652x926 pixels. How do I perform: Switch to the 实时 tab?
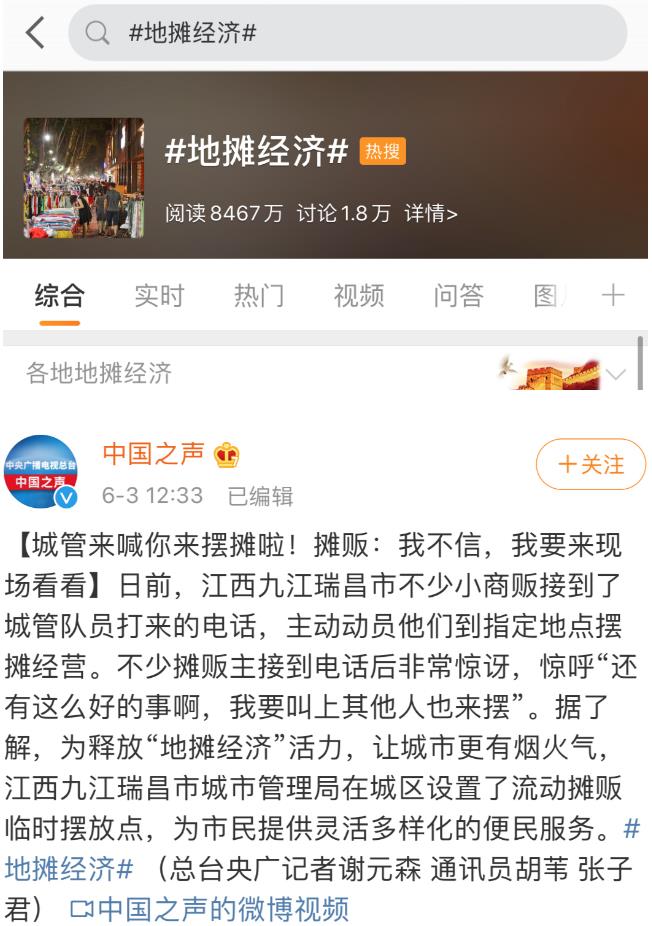coord(159,295)
